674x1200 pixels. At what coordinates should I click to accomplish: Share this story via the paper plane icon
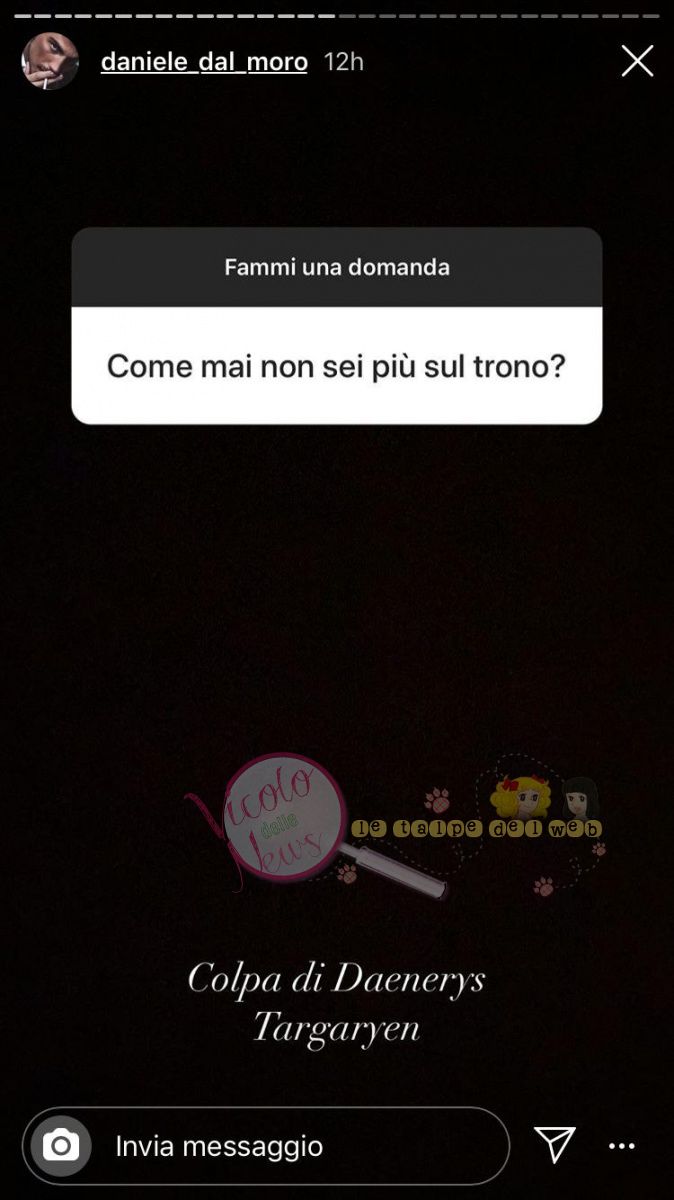(554, 1144)
